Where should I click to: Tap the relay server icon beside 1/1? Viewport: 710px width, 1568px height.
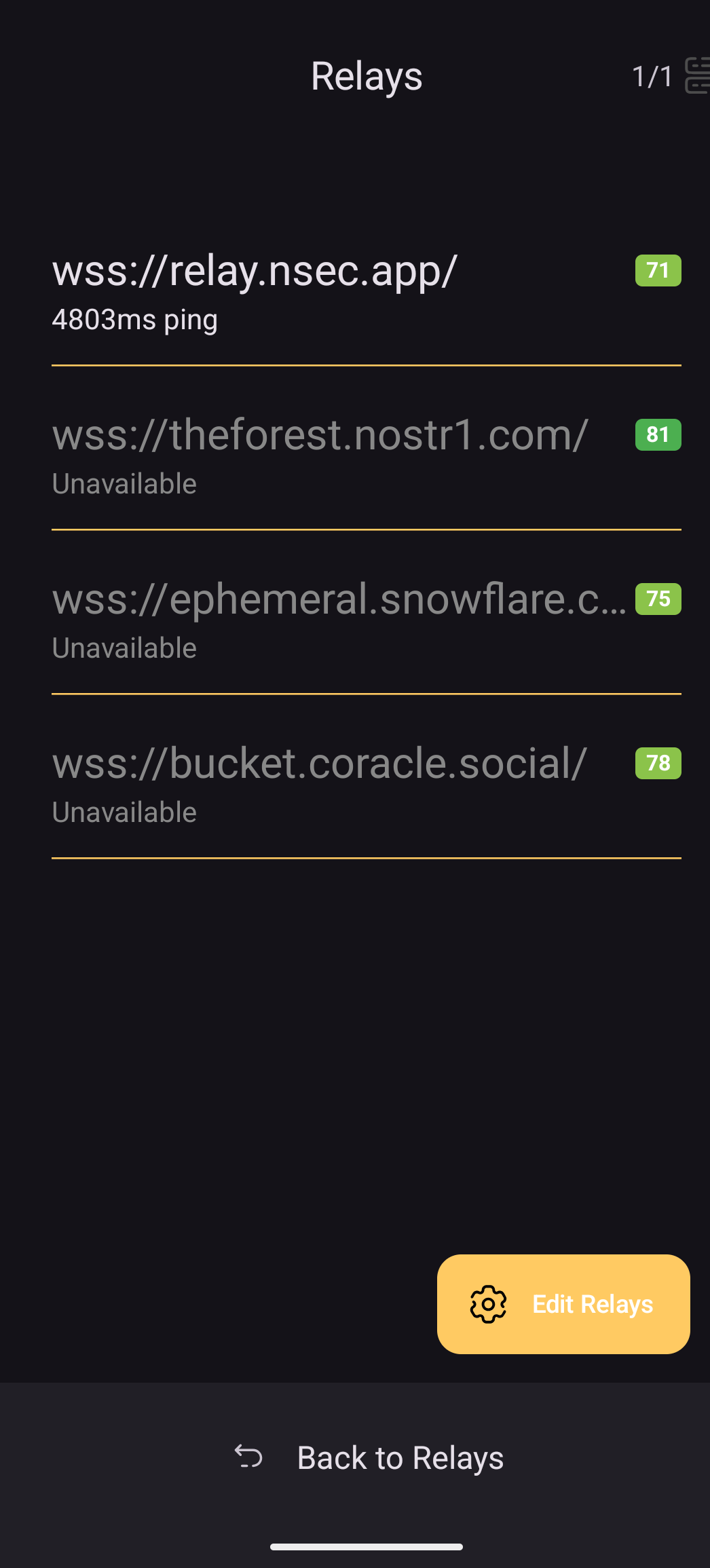[x=698, y=76]
